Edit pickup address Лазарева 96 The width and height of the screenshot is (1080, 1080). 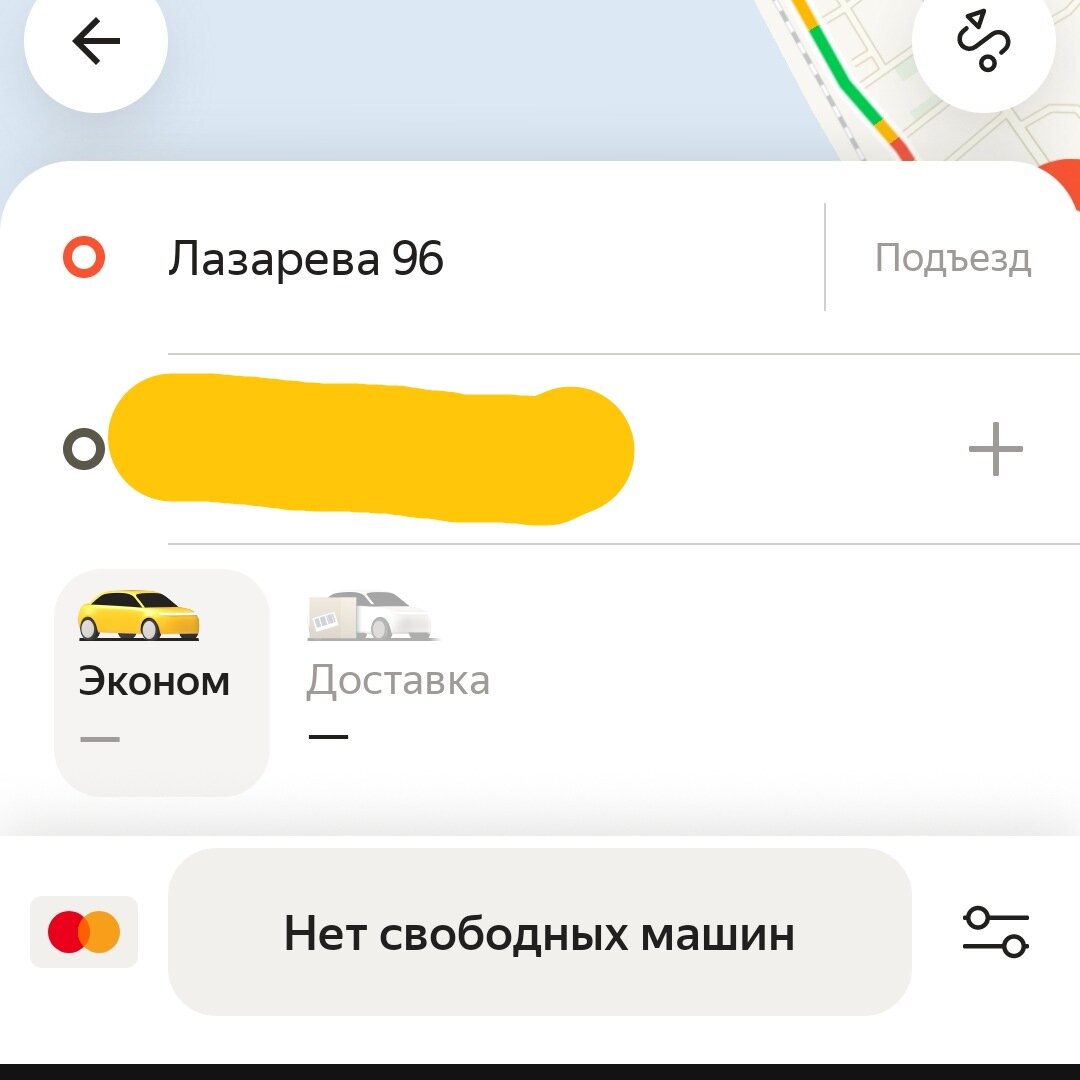click(306, 259)
